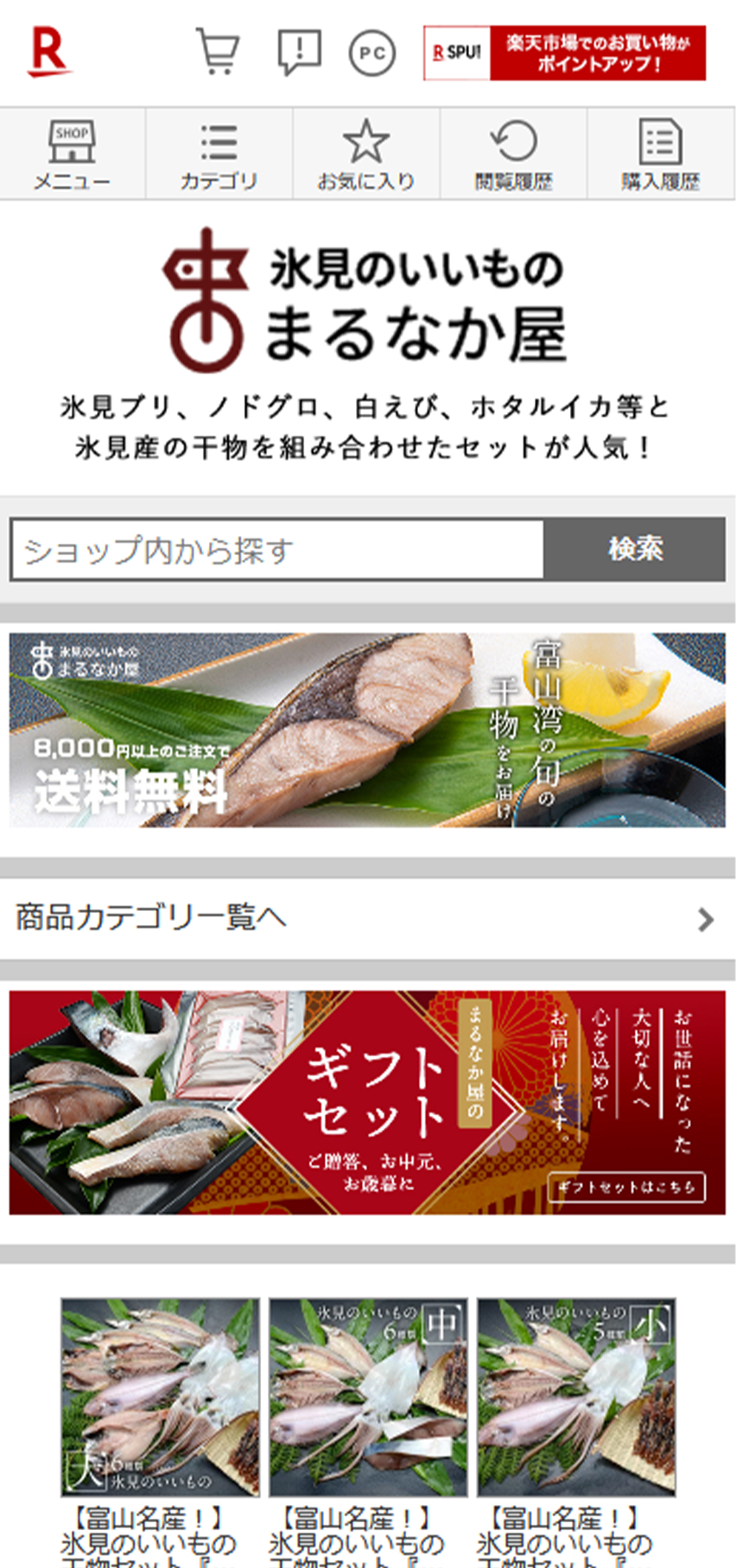Open the shopping cart
This screenshot has width=736, height=1568.
click(217, 52)
